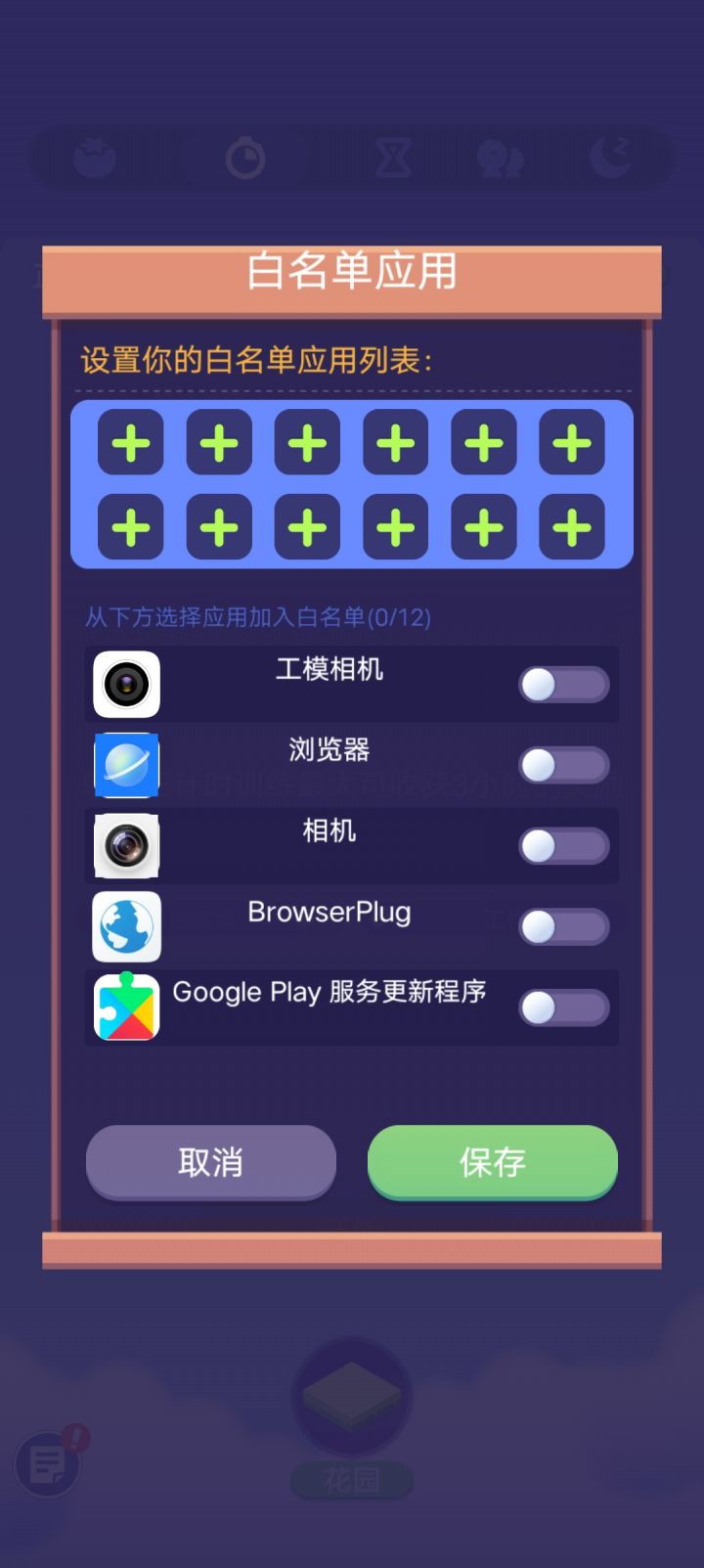Open the tomato Pomodoro mode icon
704x1568 pixels.
pyautogui.click(x=95, y=157)
